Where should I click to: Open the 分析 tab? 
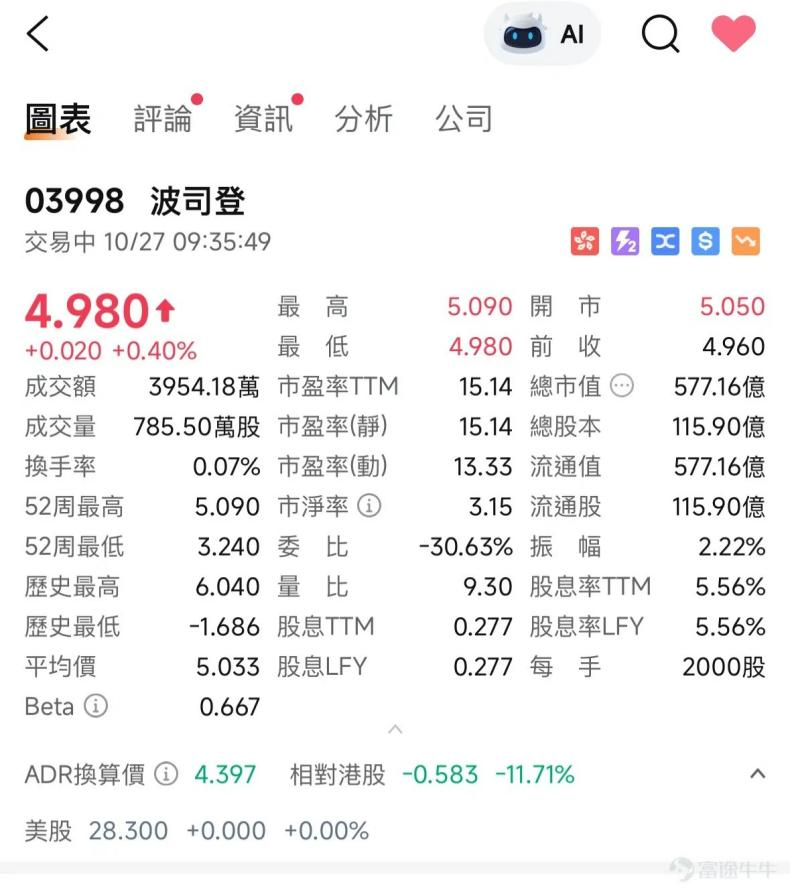click(364, 118)
